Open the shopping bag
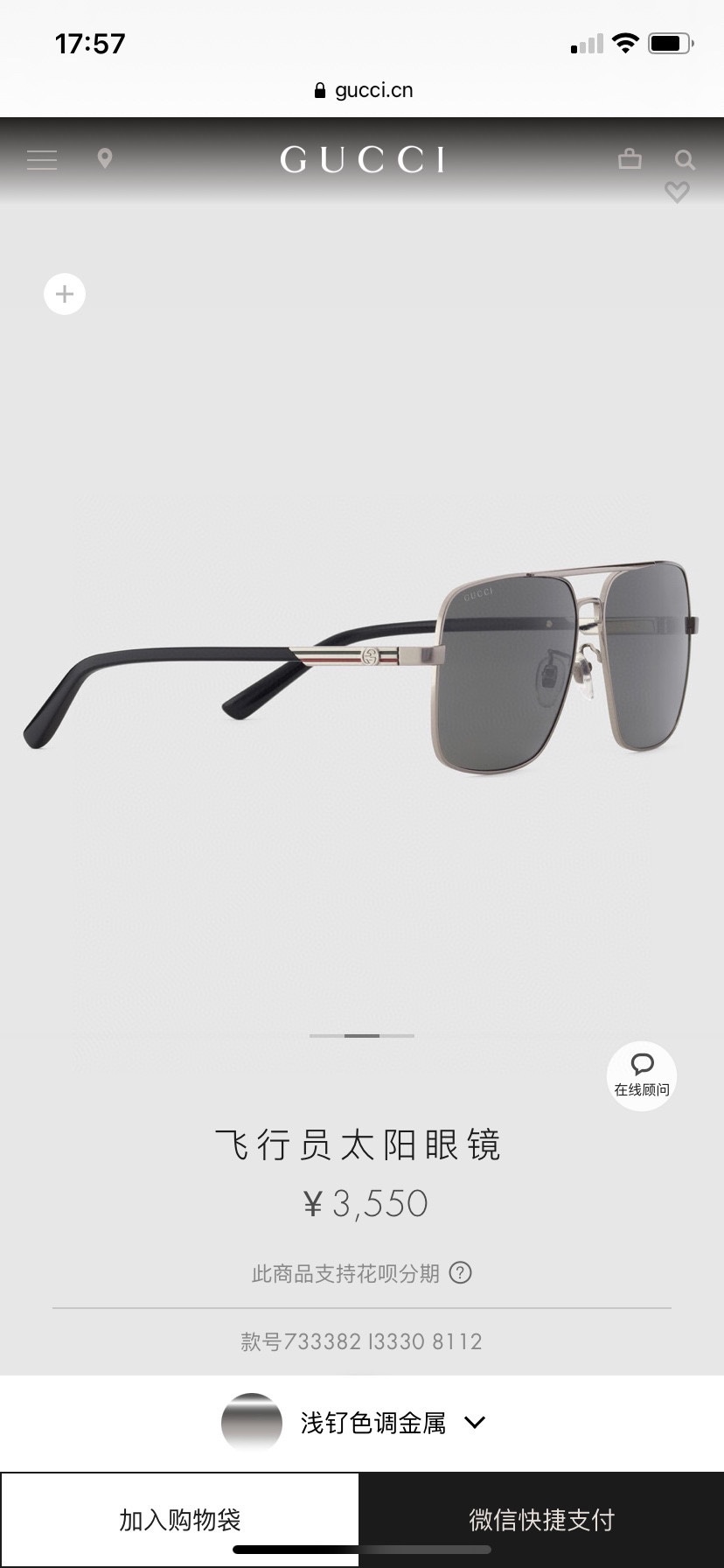The height and width of the screenshot is (1568, 724). (630, 158)
